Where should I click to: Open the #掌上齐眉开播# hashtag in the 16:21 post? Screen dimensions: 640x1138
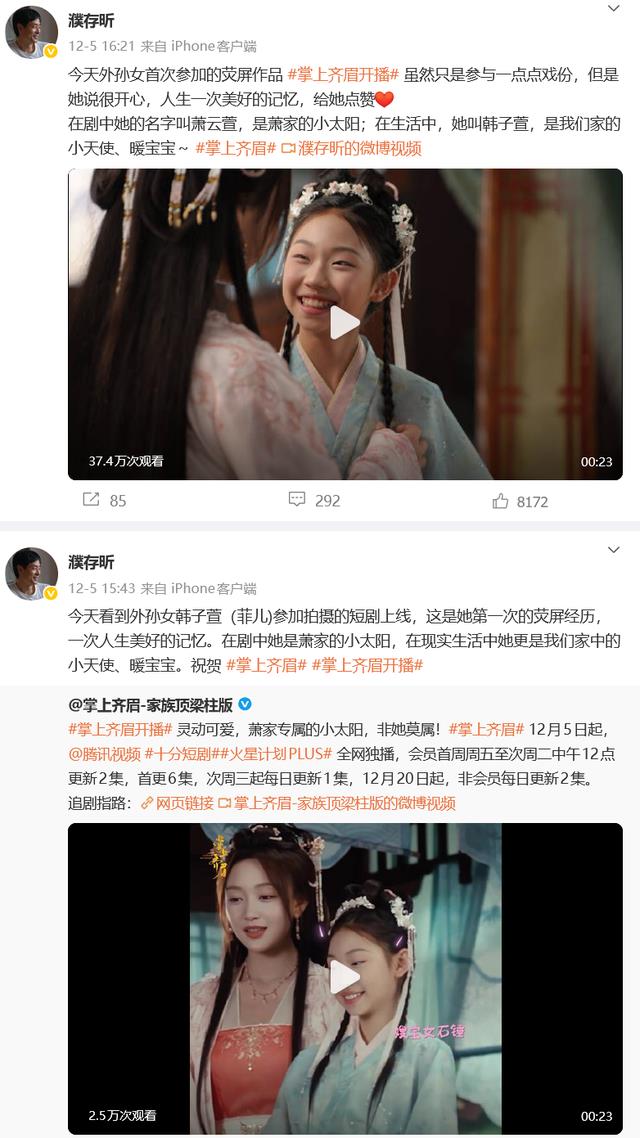pyautogui.click(x=343, y=74)
